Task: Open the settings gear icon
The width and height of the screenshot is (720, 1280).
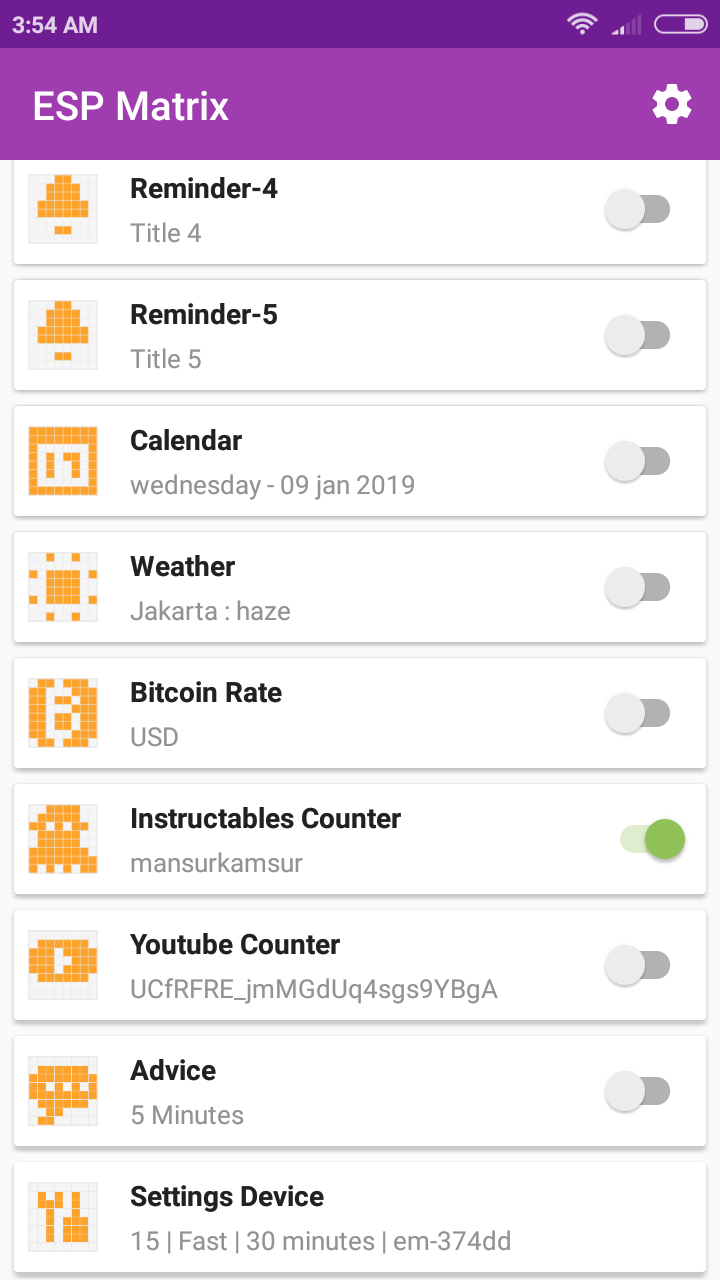Action: click(x=672, y=105)
